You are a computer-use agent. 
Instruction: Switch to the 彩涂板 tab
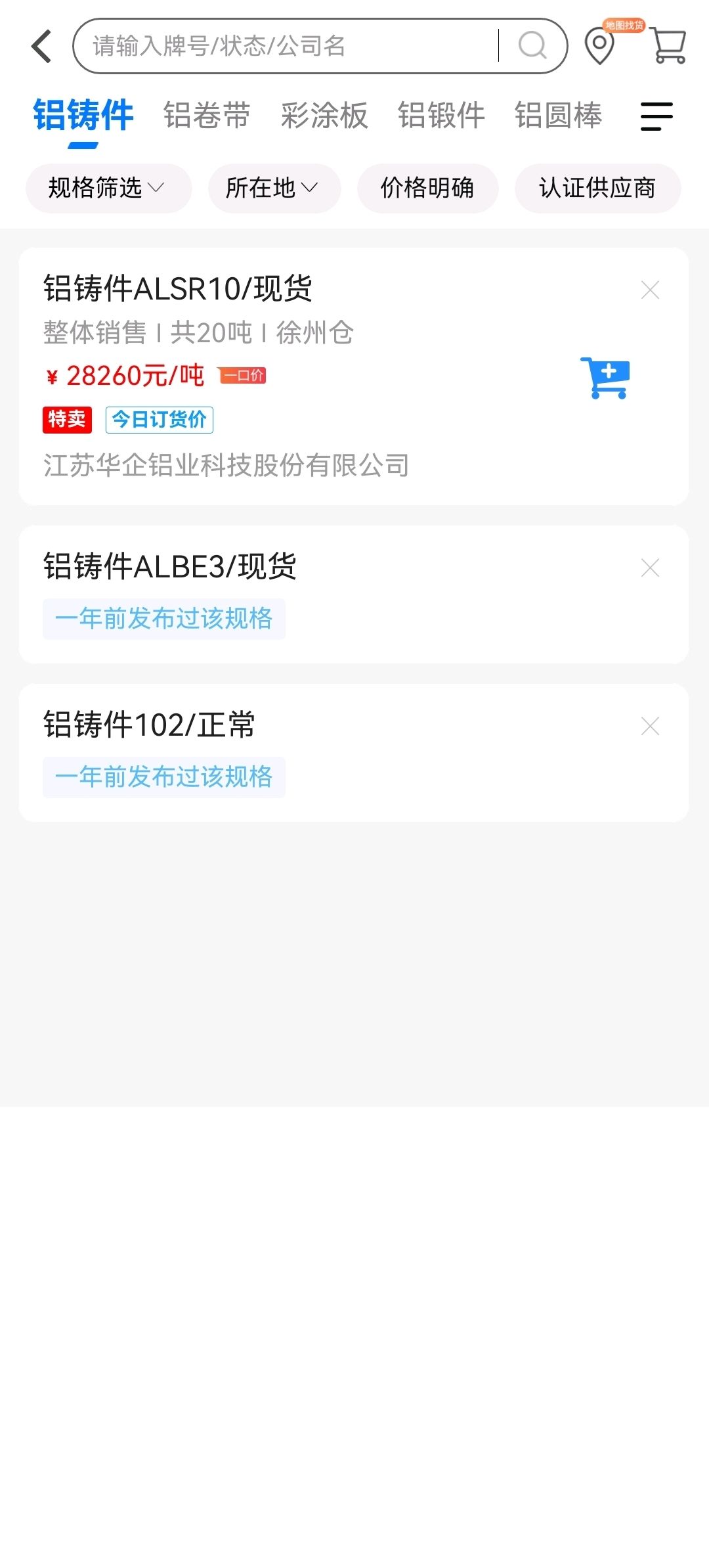324,116
